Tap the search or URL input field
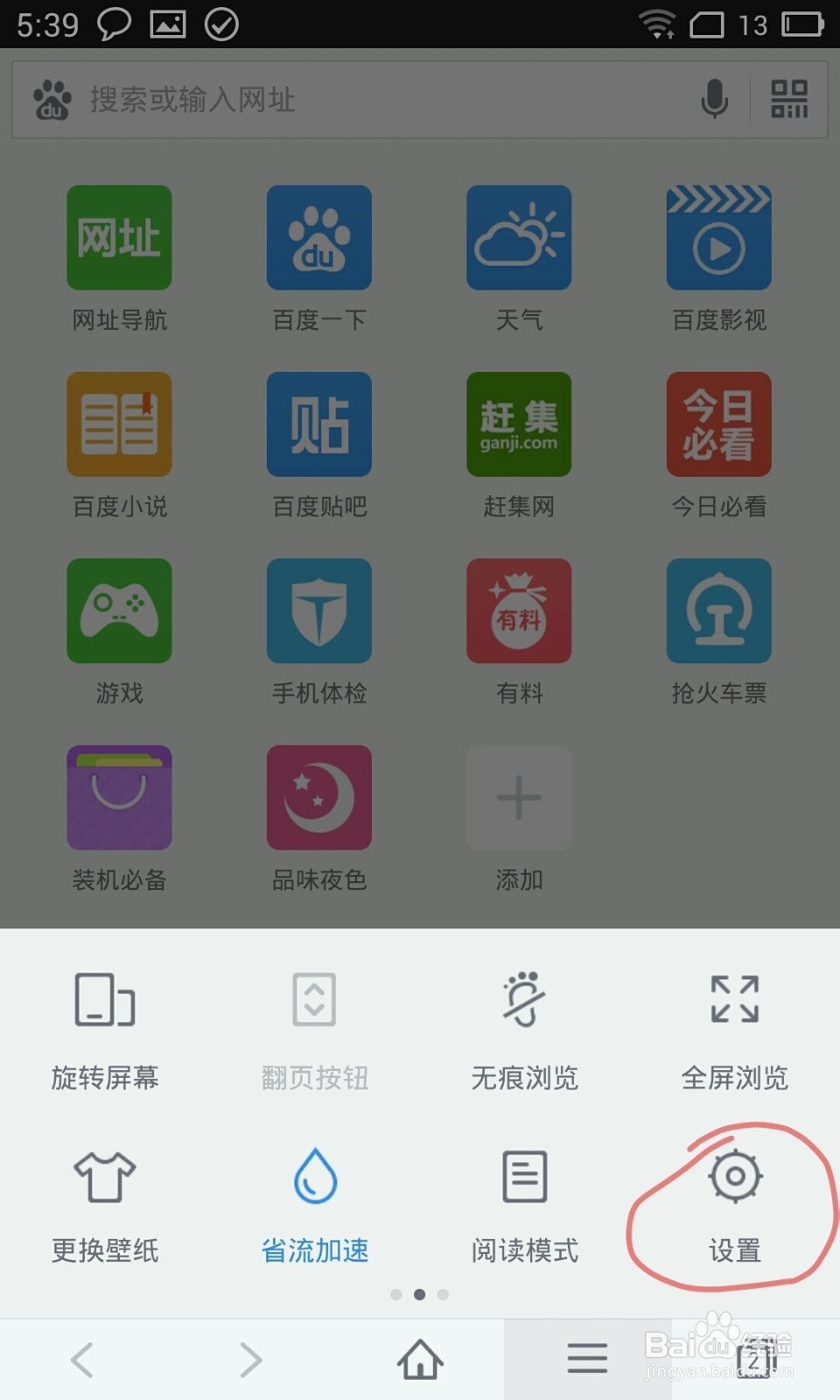Viewport: 840px width, 1400px height. (350, 99)
